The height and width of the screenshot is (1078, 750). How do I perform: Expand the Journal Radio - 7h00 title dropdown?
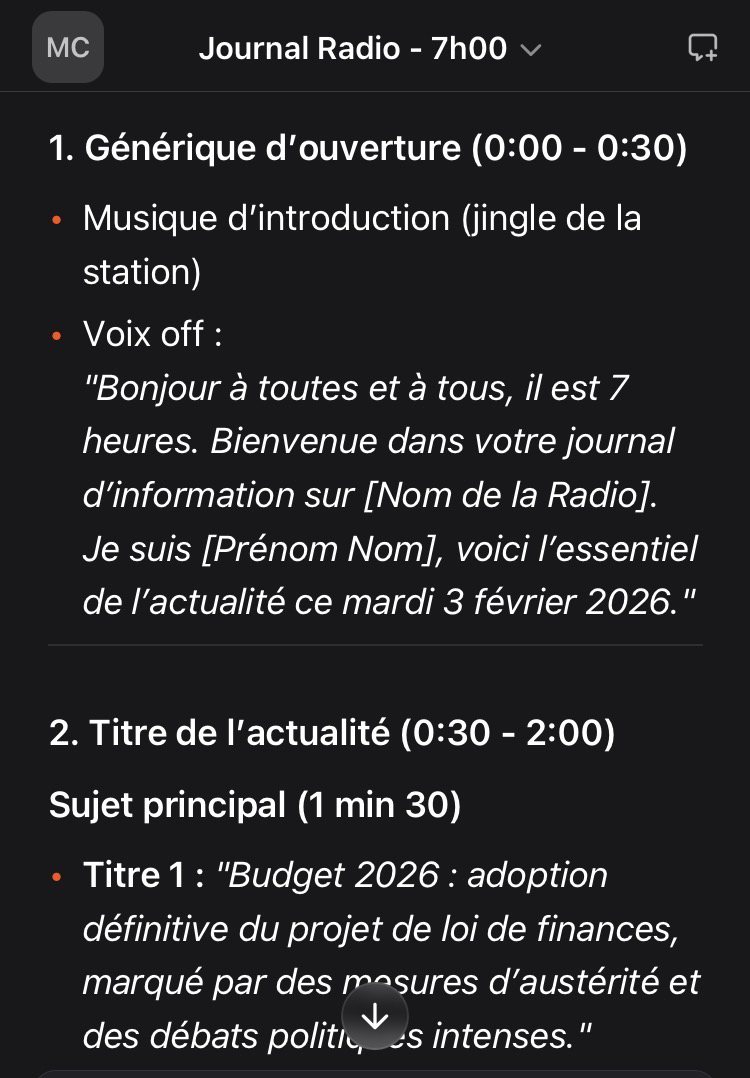pyautogui.click(x=370, y=48)
